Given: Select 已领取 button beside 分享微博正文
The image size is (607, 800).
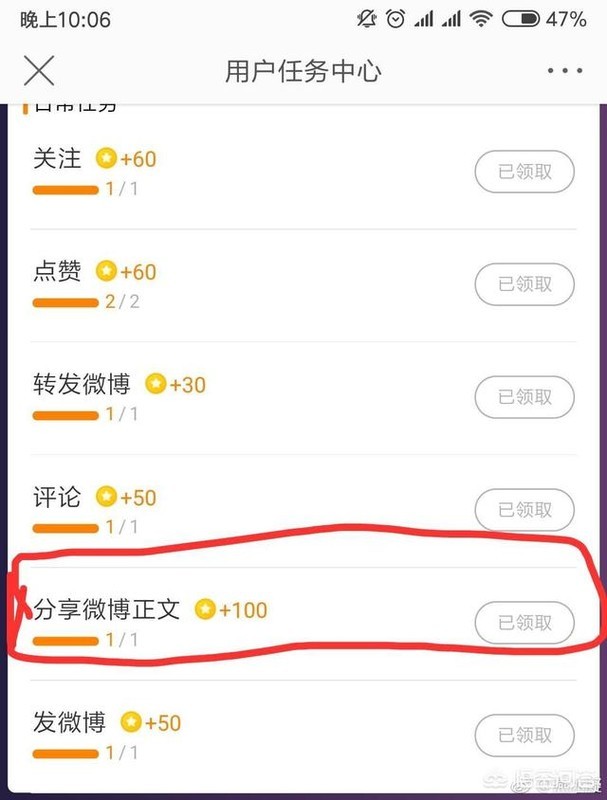Looking at the screenshot, I should coord(525,623).
